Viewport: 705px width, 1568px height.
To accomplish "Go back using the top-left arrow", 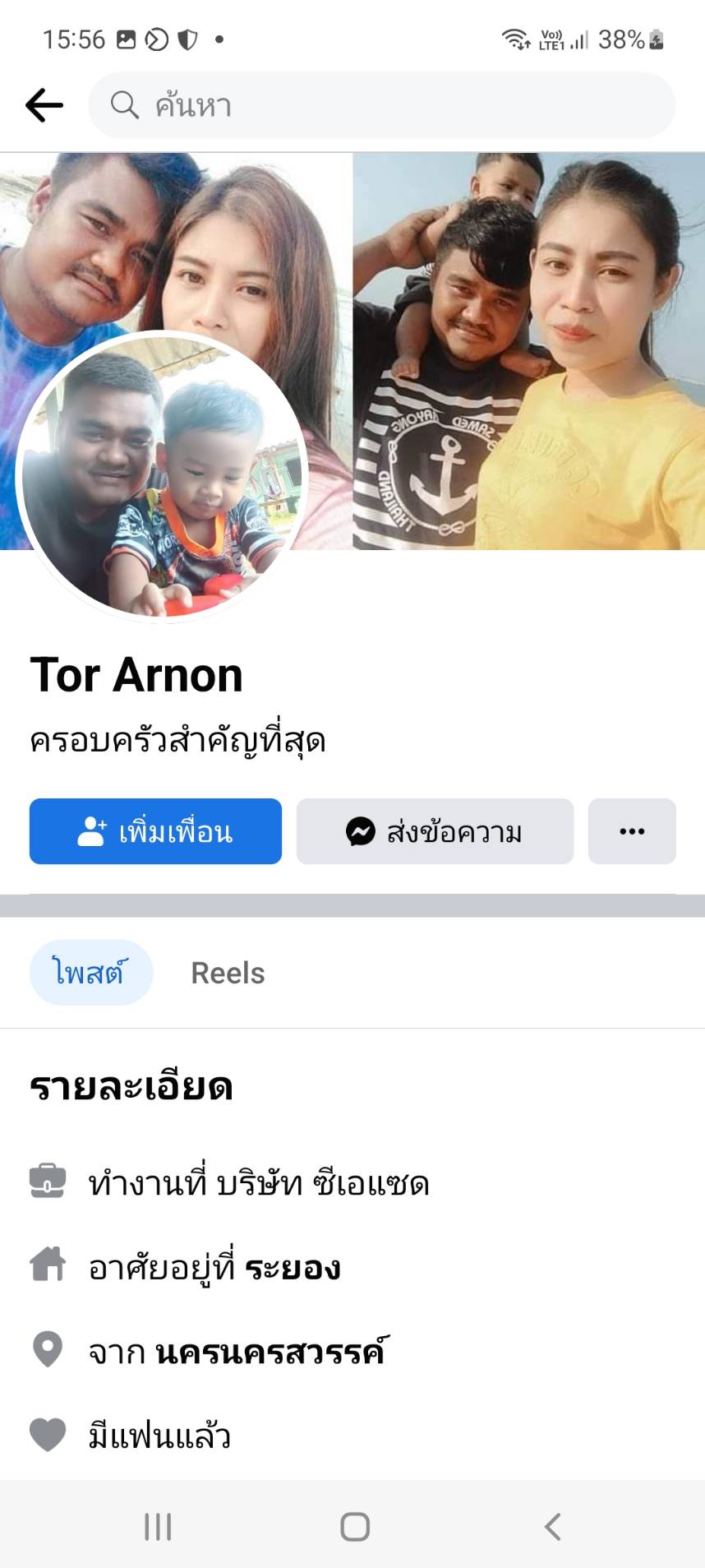I will coord(44,105).
